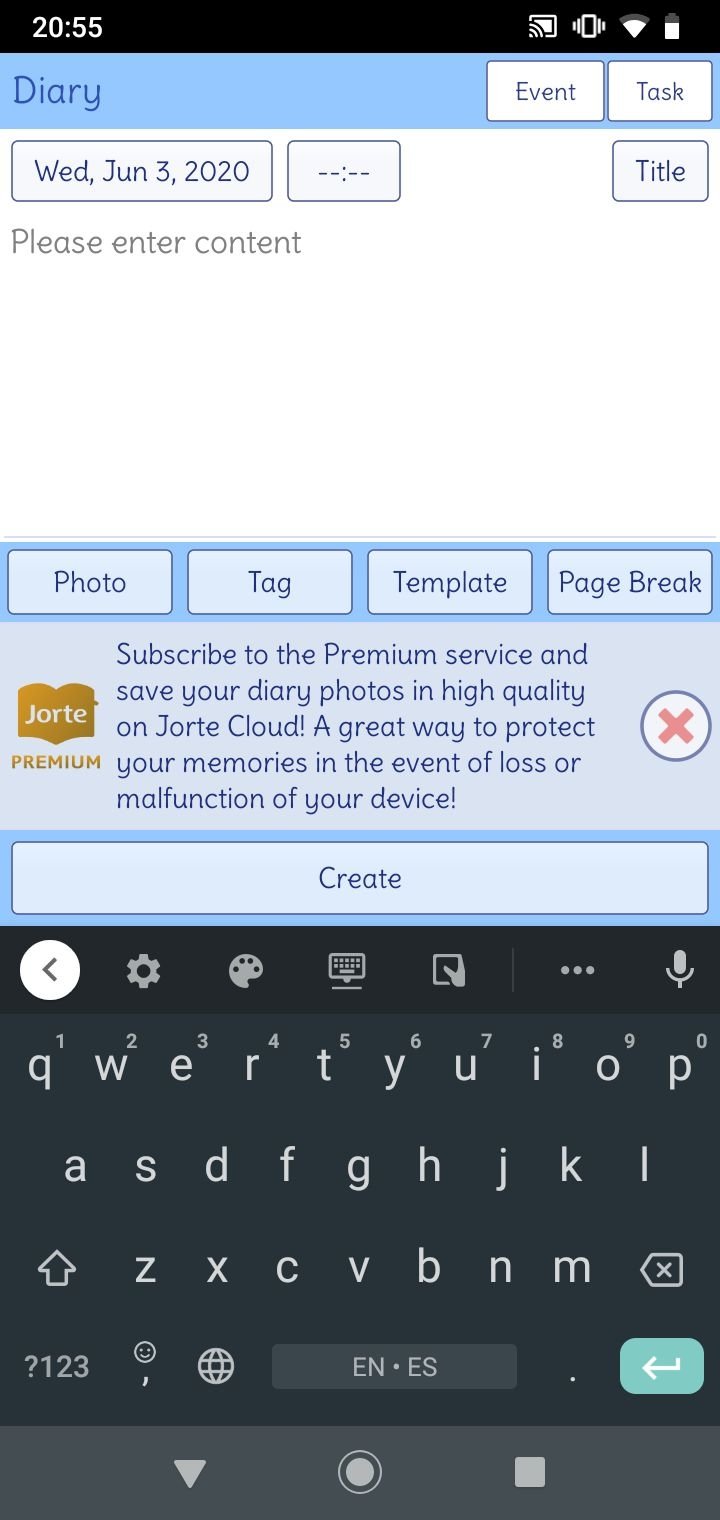Switch keyboard language with the globe key
This screenshot has height=1520, width=720.
coord(216,1366)
